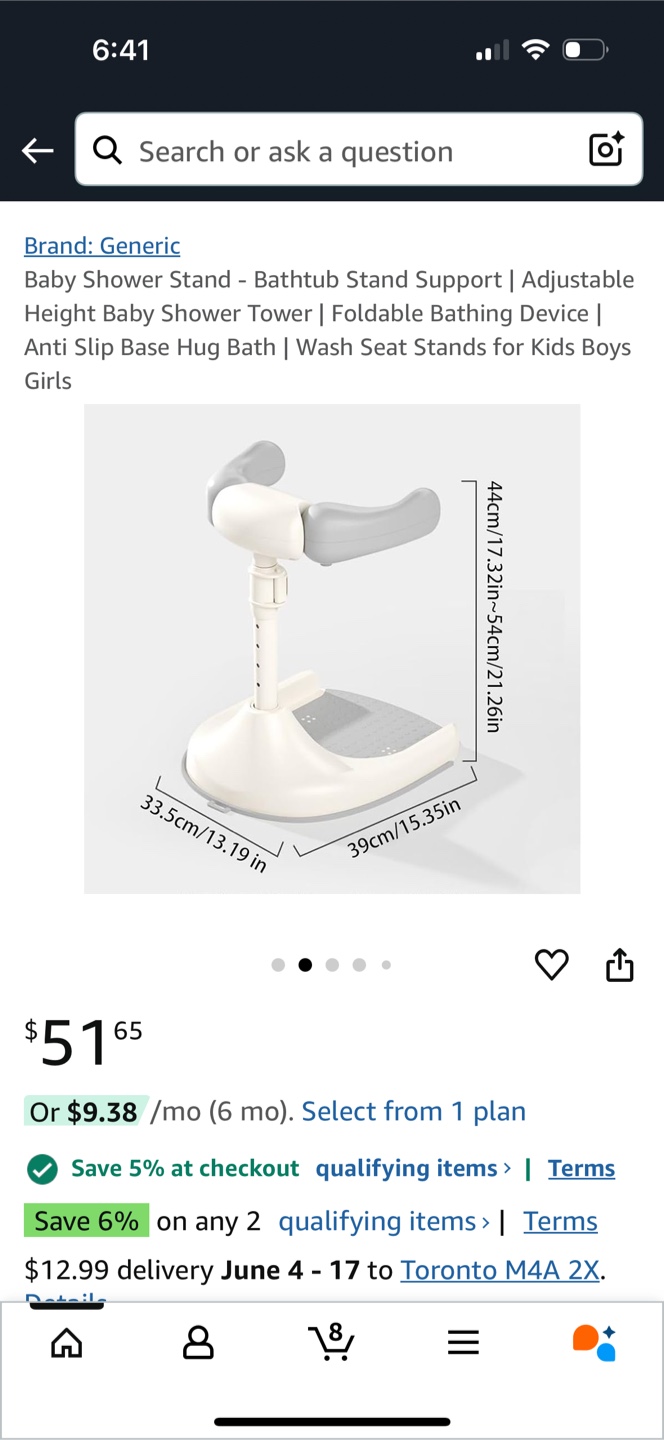Open the hamburger menu tab

click(x=463, y=1343)
